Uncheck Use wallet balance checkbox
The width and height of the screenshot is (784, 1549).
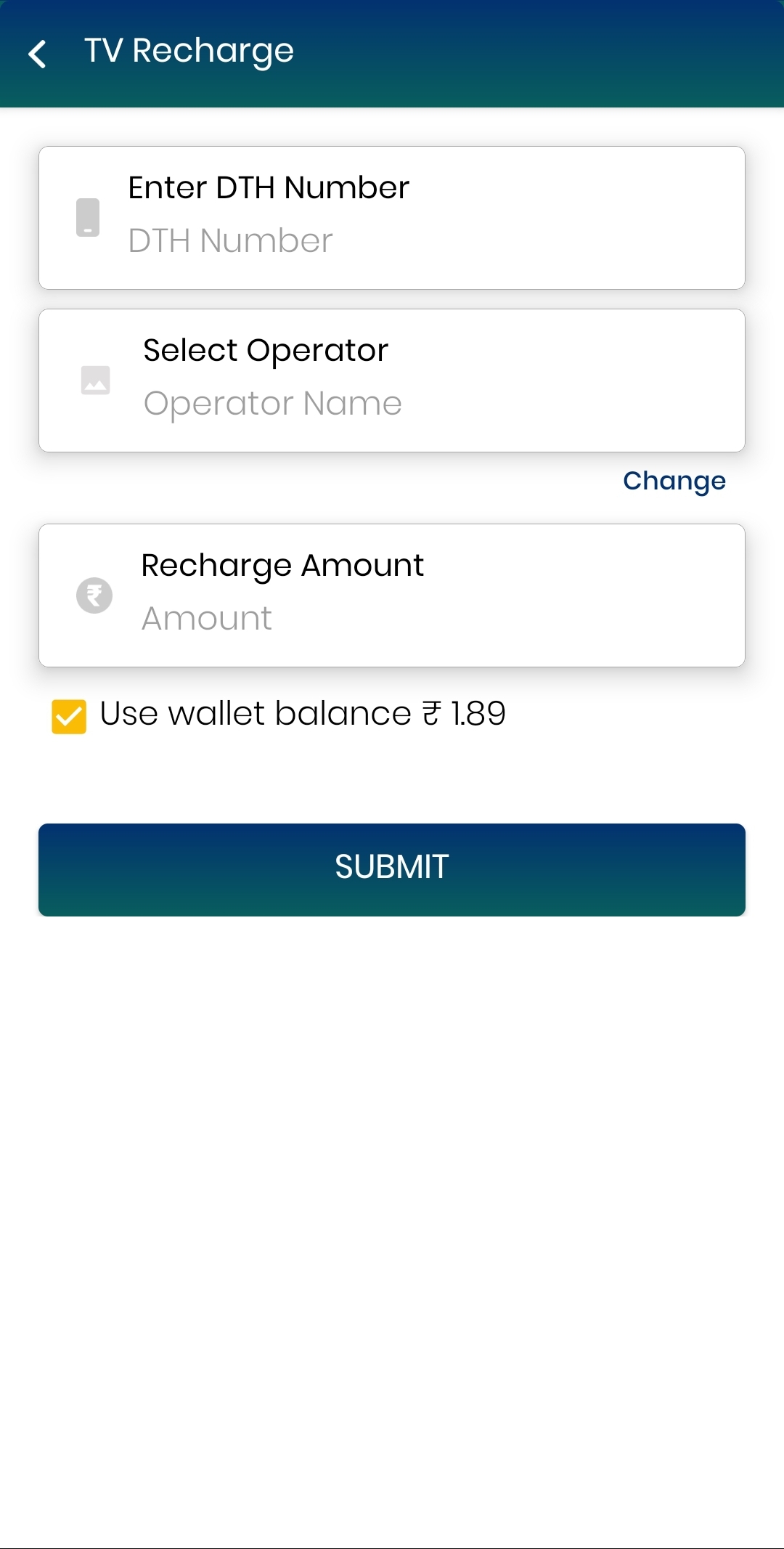pyautogui.click(x=69, y=716)
